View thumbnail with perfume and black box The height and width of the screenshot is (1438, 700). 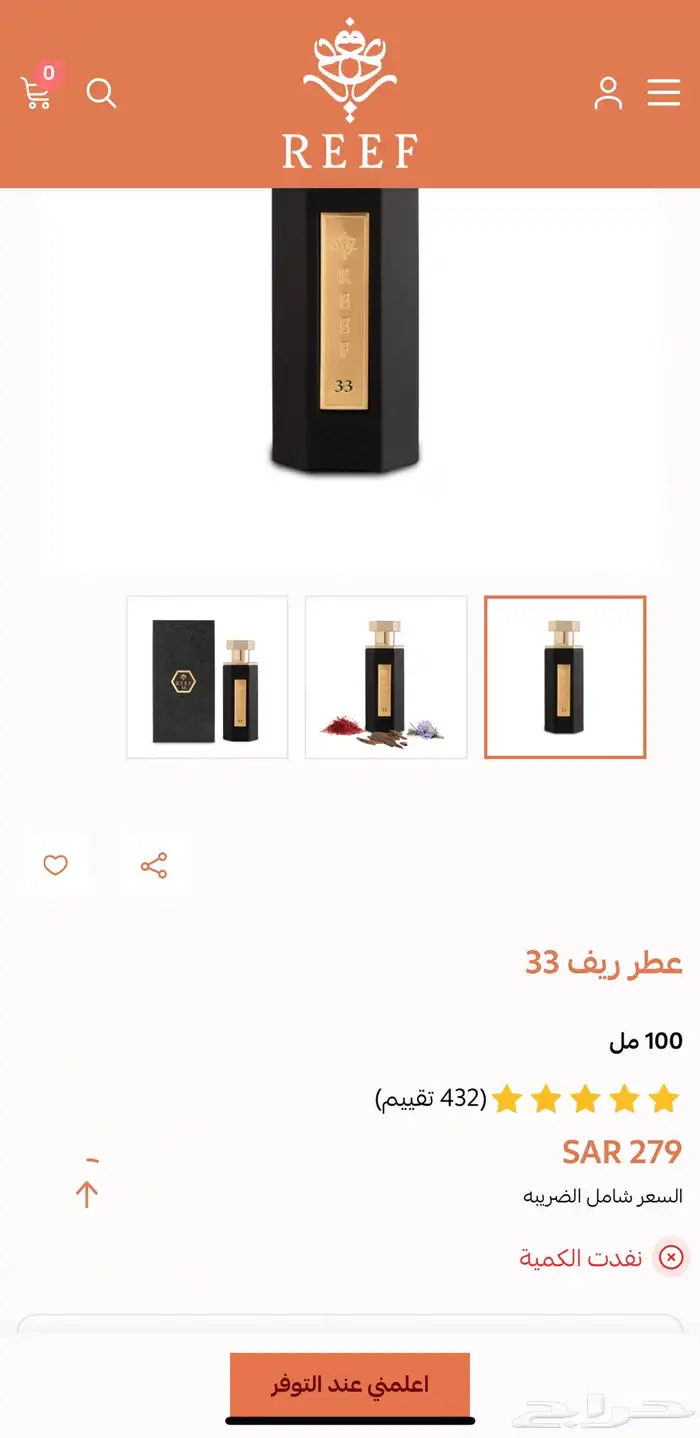pyautogui.click(x=207, y=677)
